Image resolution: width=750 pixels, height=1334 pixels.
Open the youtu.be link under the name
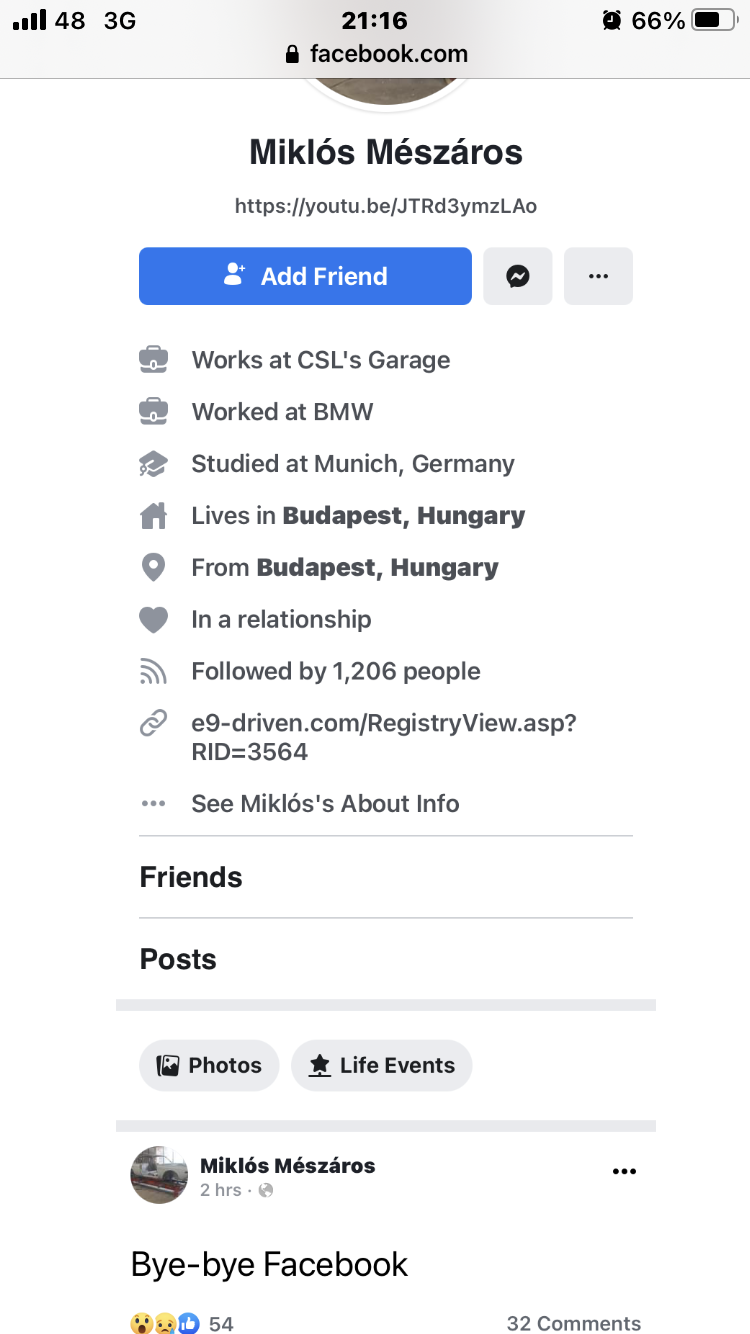(x=386, y=207)
